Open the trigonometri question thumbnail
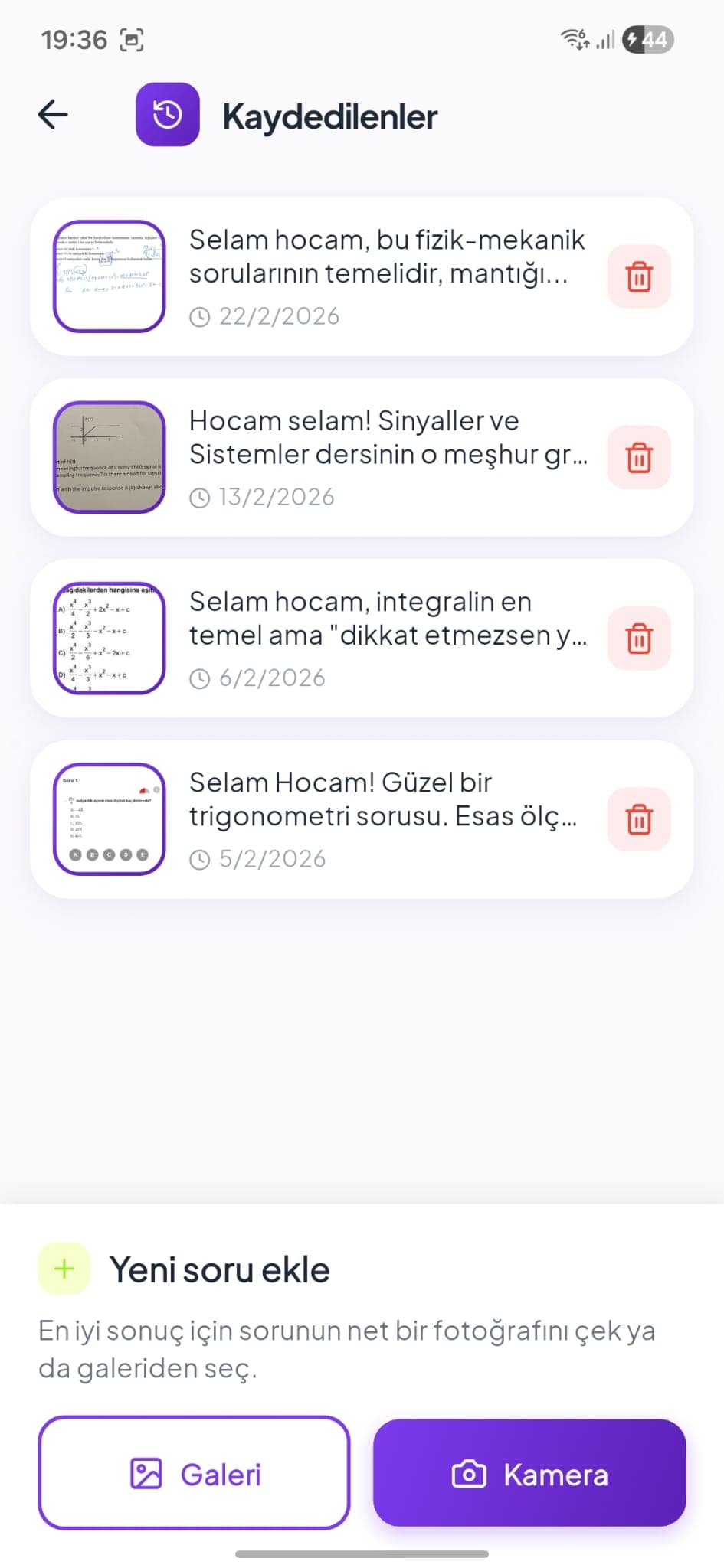 [109, 818]
